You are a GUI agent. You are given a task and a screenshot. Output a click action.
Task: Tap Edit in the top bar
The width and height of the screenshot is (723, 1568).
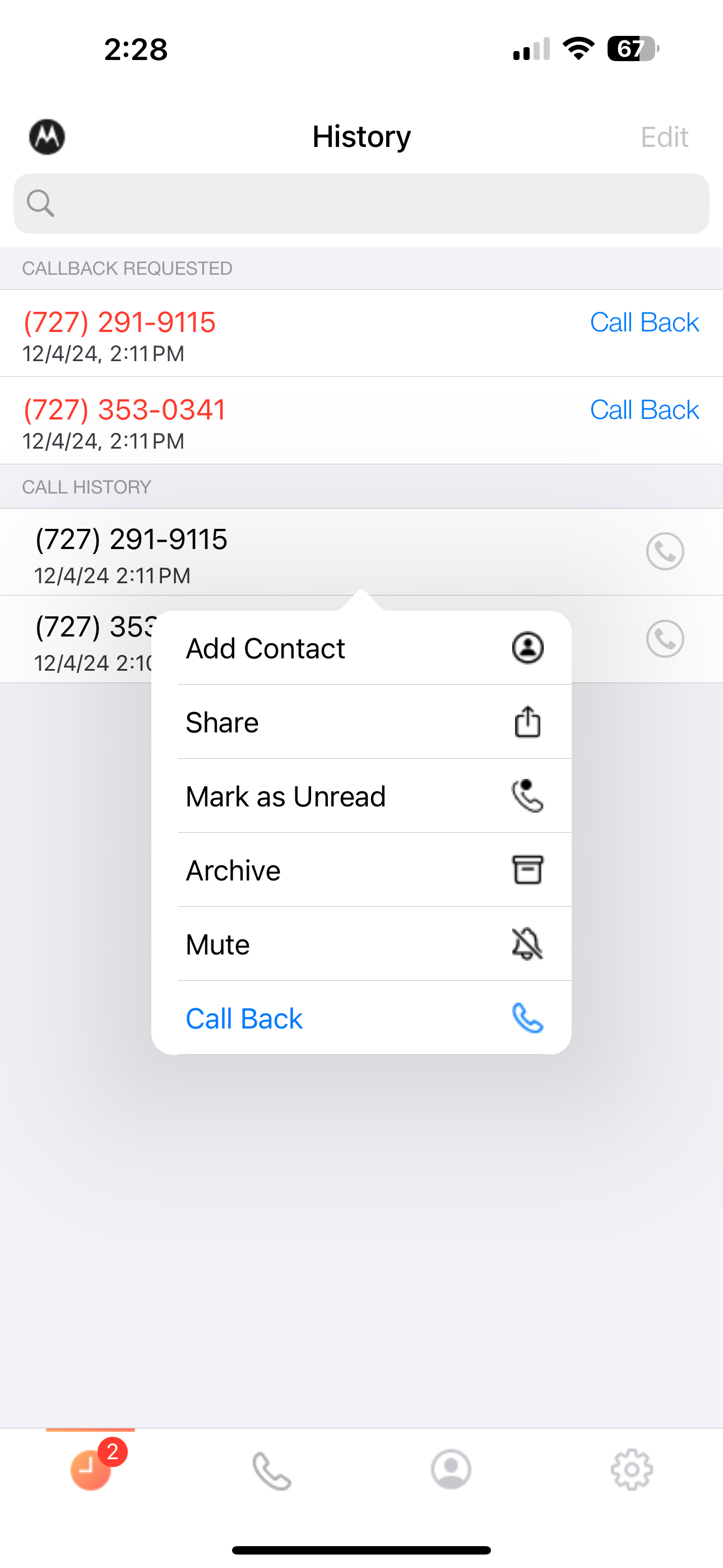[664, 137]
